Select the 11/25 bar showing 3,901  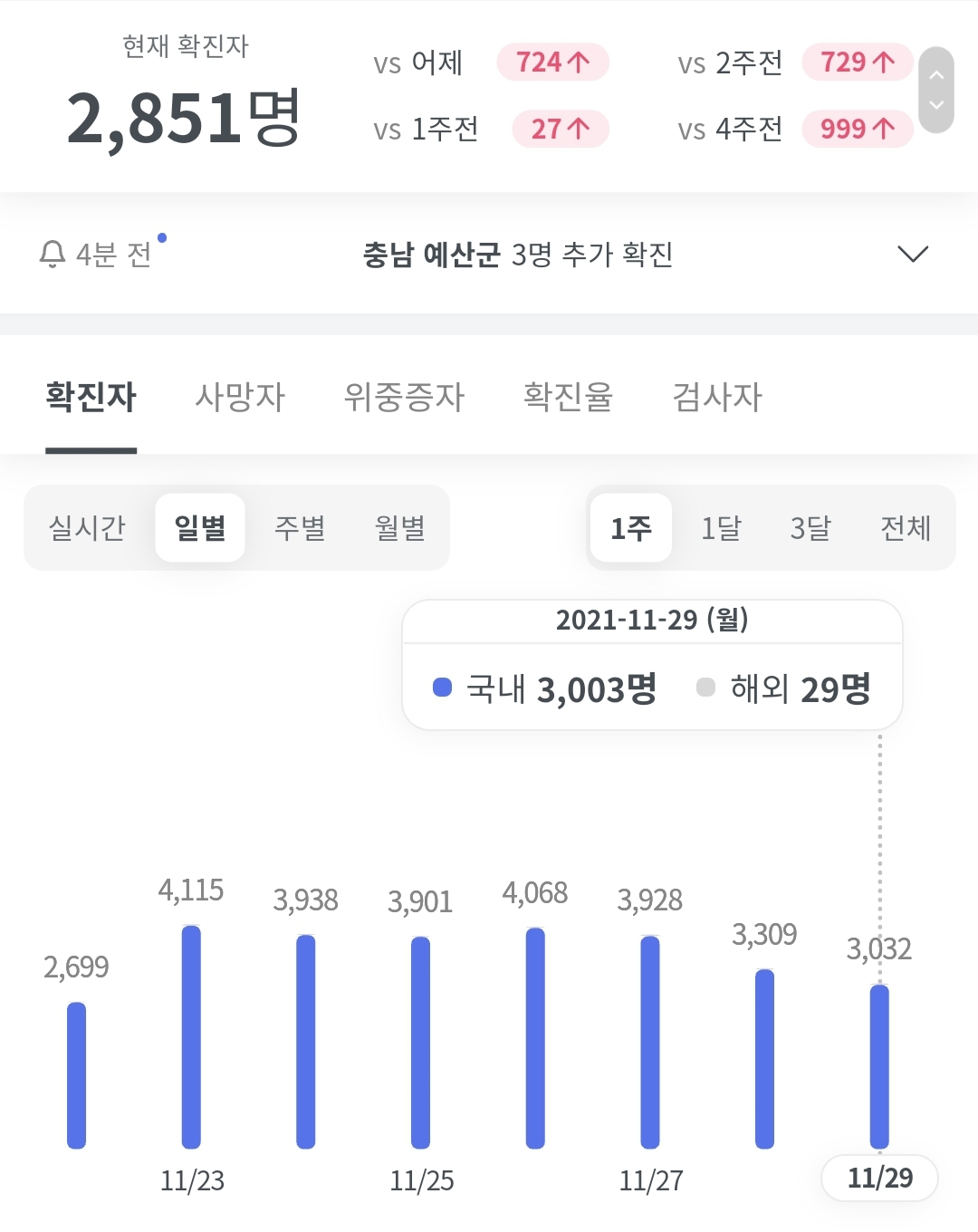click(x=420, y=1042)
